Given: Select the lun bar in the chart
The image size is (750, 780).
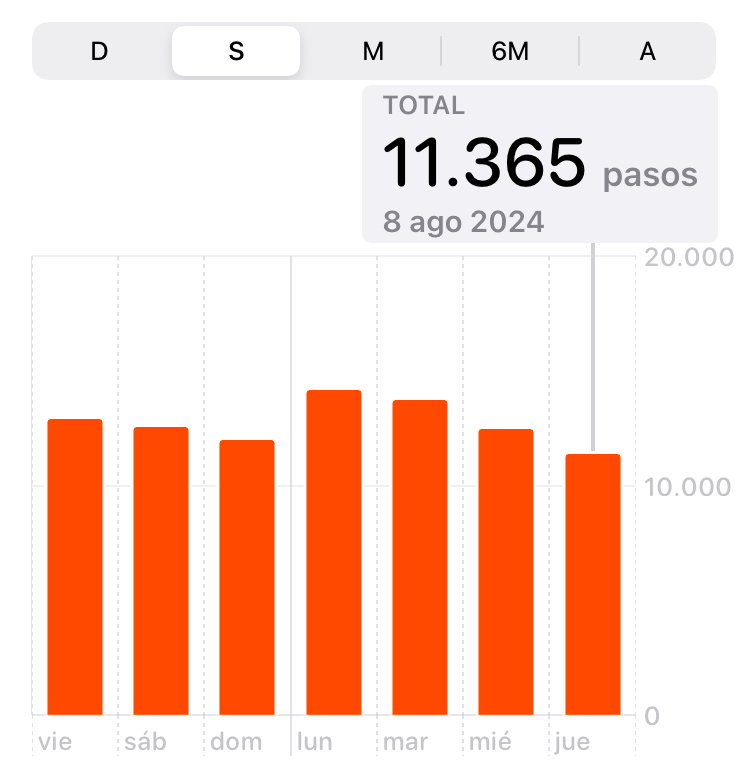Looking at the screenshot, I should 333,552.
